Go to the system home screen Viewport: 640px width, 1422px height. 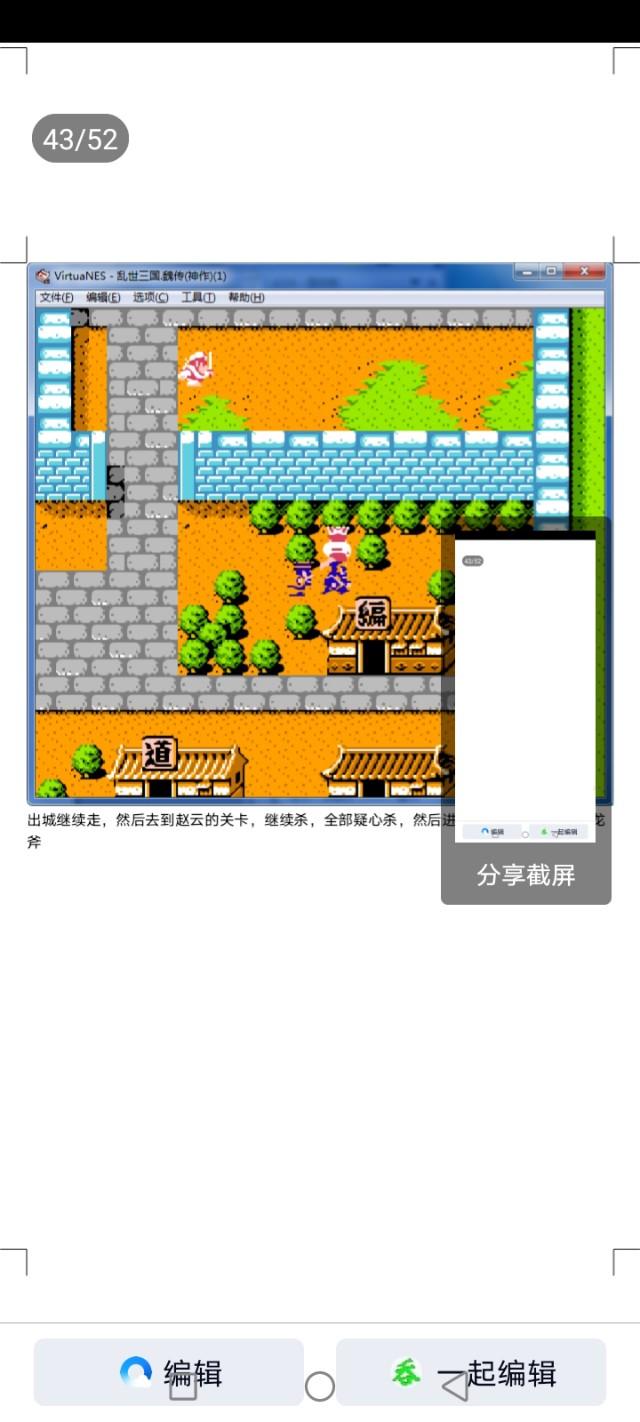[x=320, y=1386]
